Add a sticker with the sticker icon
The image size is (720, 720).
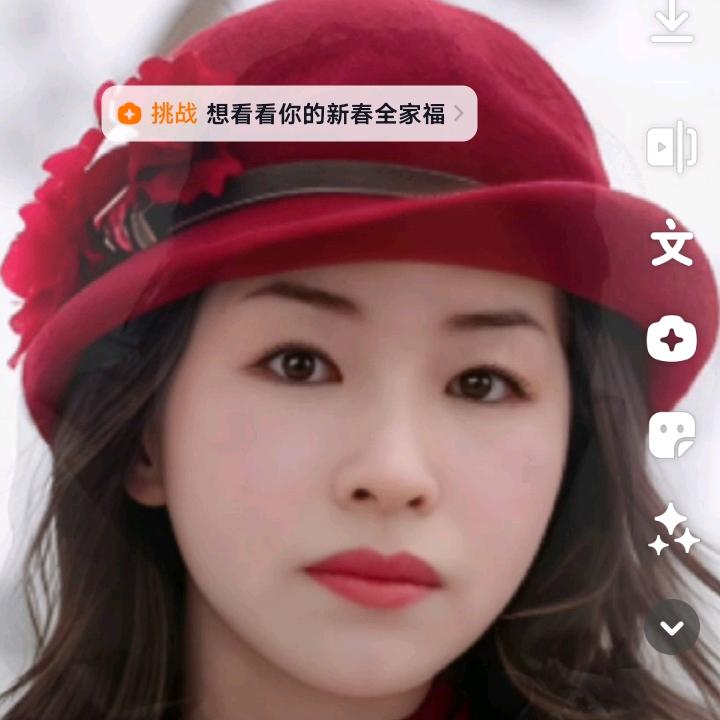click(x=672, y=435)
